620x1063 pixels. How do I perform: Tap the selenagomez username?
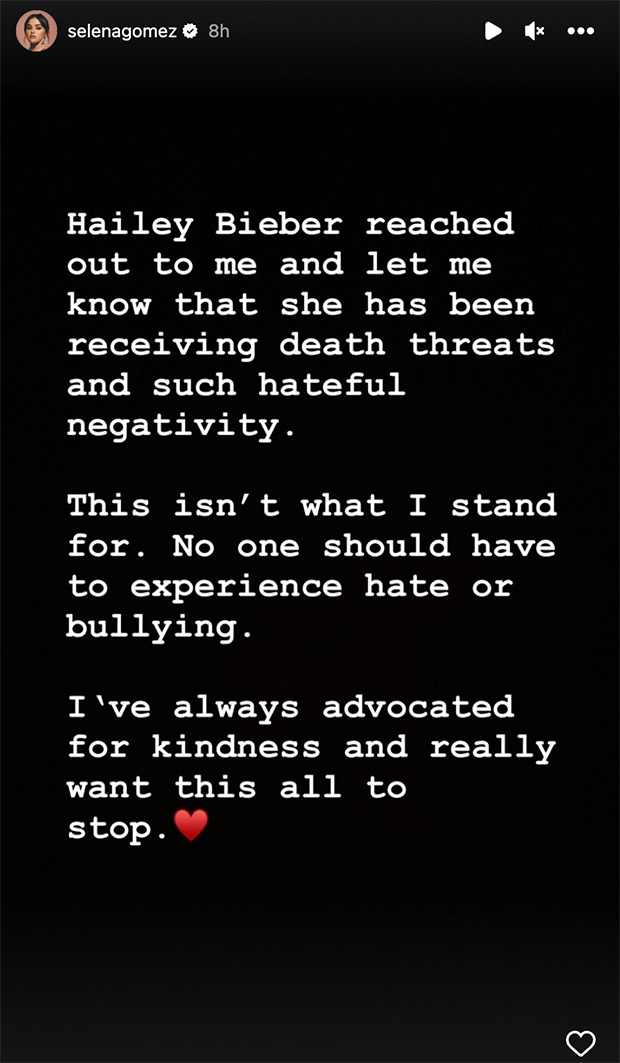124,31
